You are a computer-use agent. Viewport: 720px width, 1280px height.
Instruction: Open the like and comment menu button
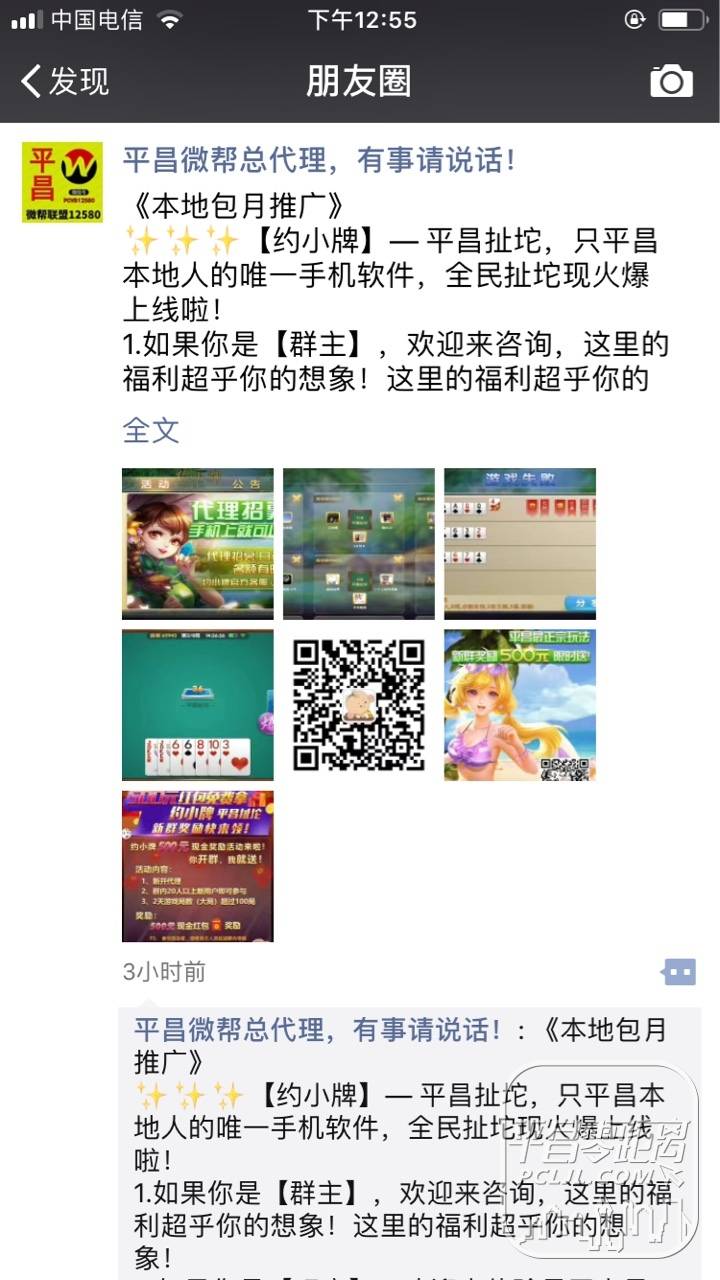click(x=678, y=971)
